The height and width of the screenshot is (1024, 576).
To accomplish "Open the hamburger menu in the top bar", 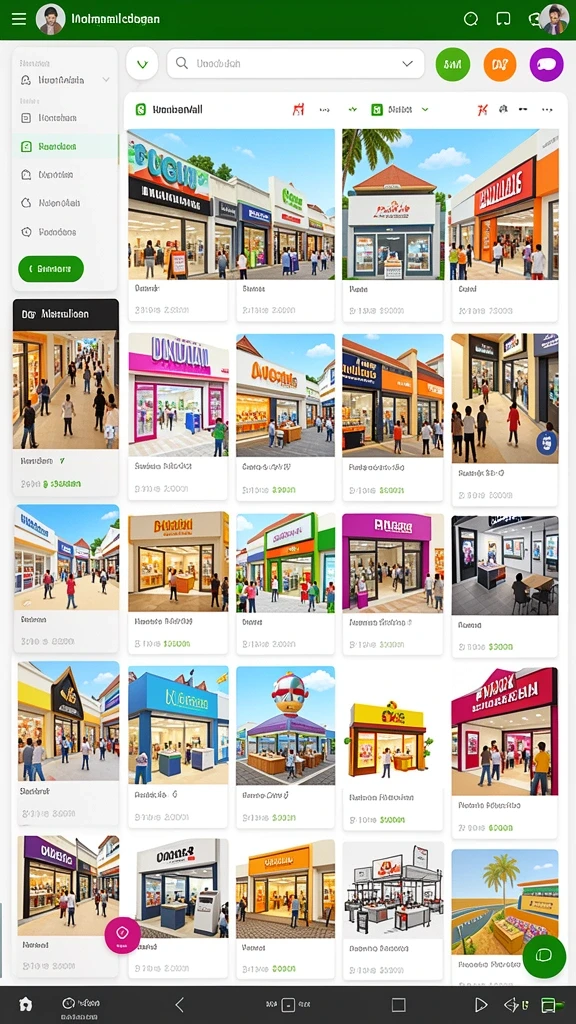I will point(19,19).
